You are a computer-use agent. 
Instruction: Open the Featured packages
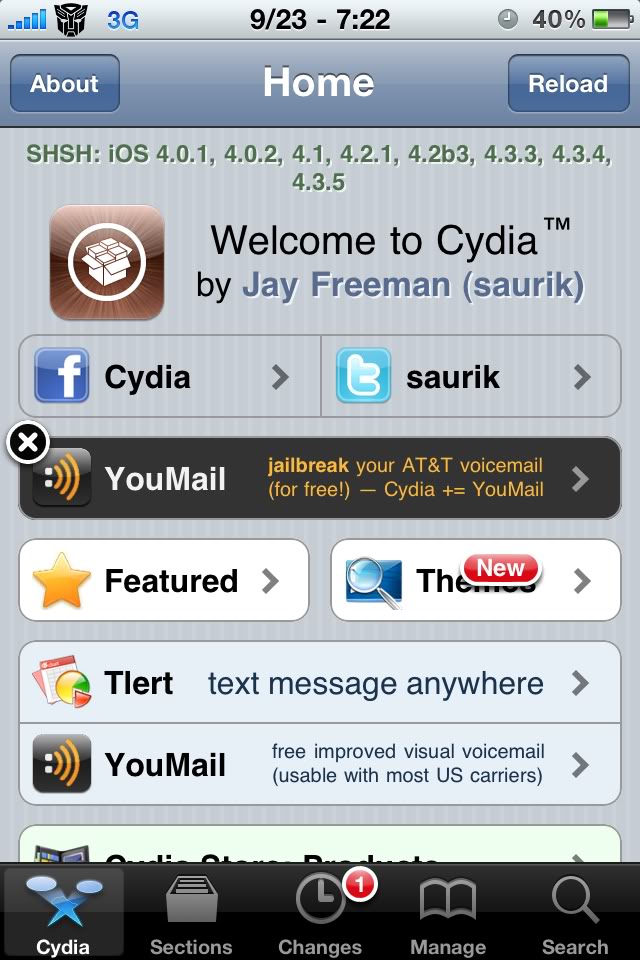(164, 580)
